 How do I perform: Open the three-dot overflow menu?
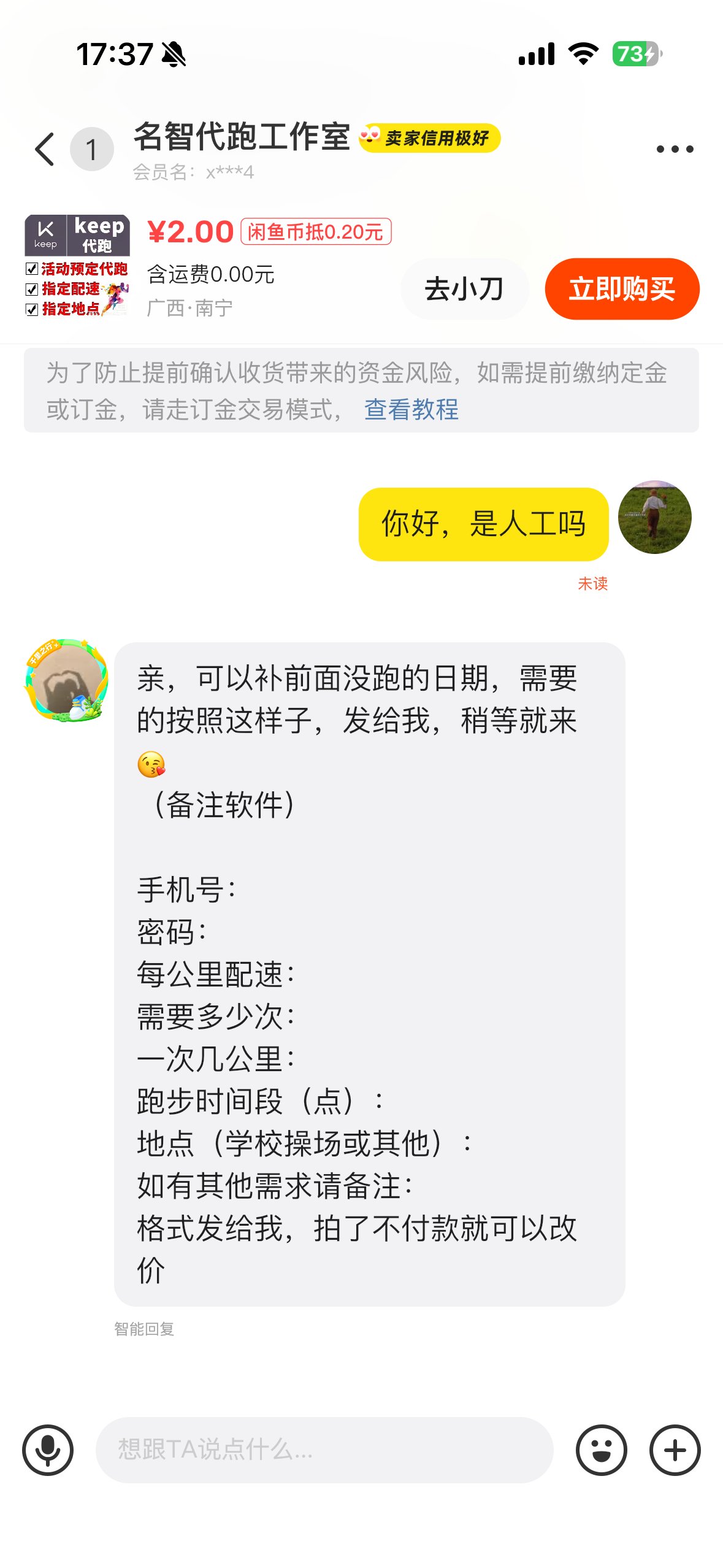tap(675, 149)
